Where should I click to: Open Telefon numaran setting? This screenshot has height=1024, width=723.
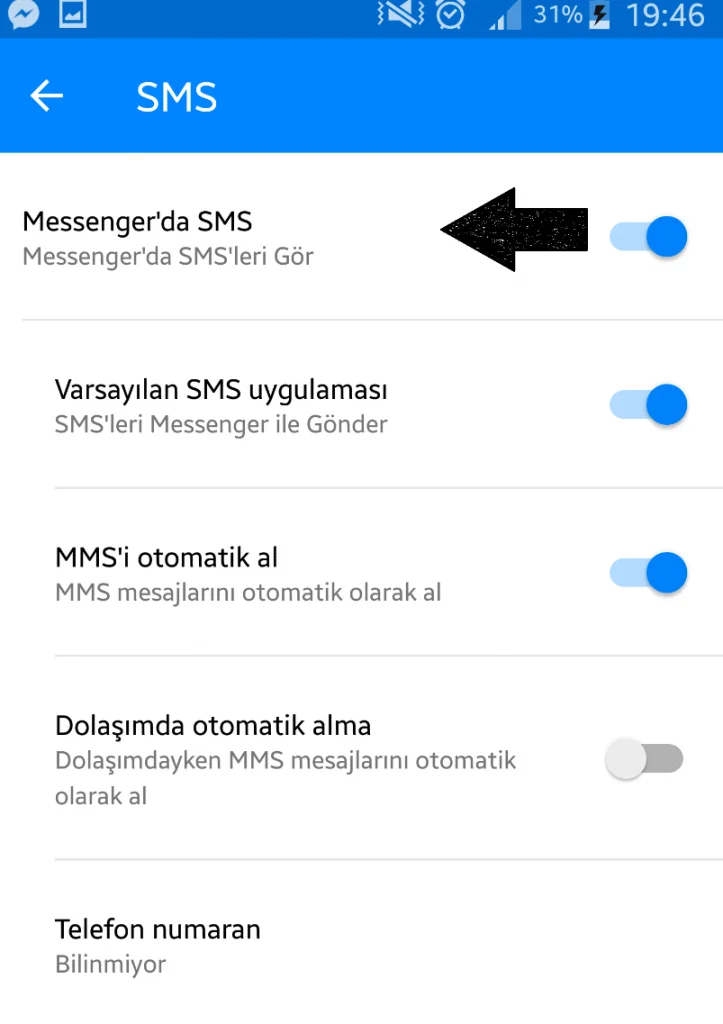click(158, 945)
